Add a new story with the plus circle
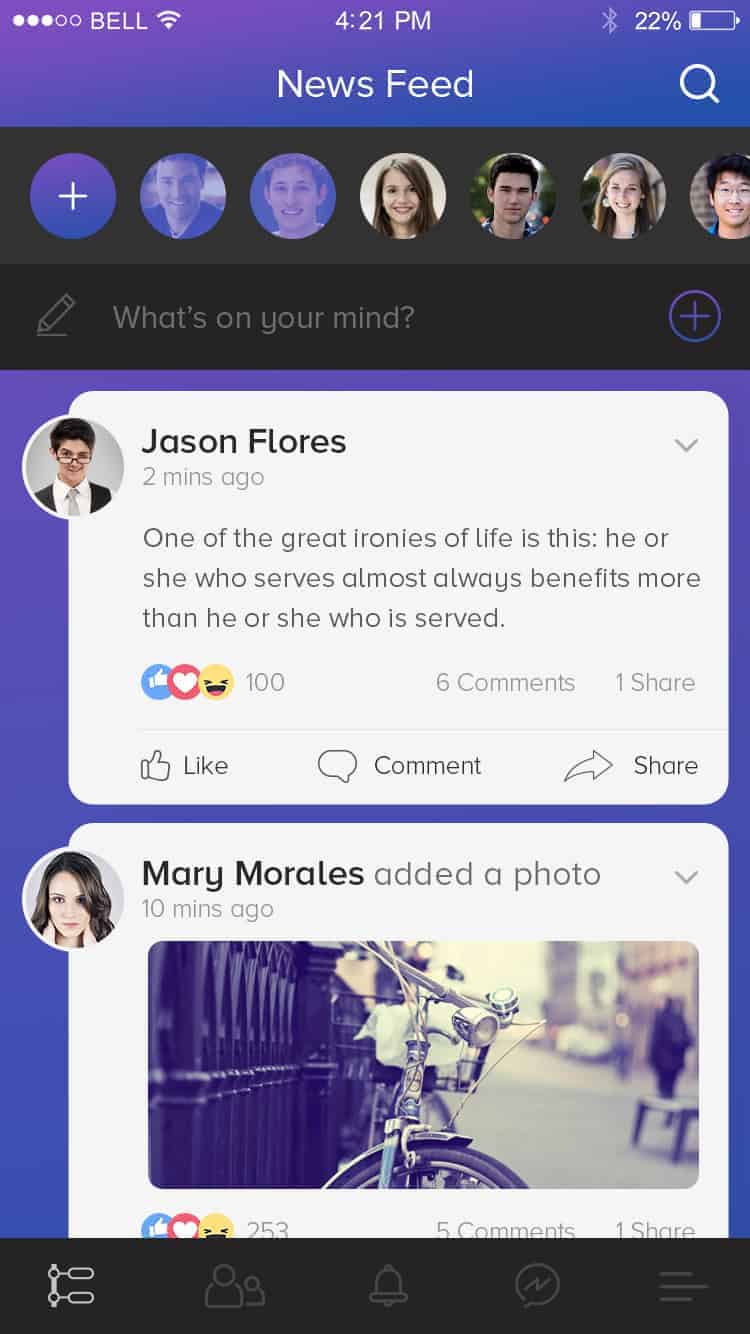 (x=73, y=196)
